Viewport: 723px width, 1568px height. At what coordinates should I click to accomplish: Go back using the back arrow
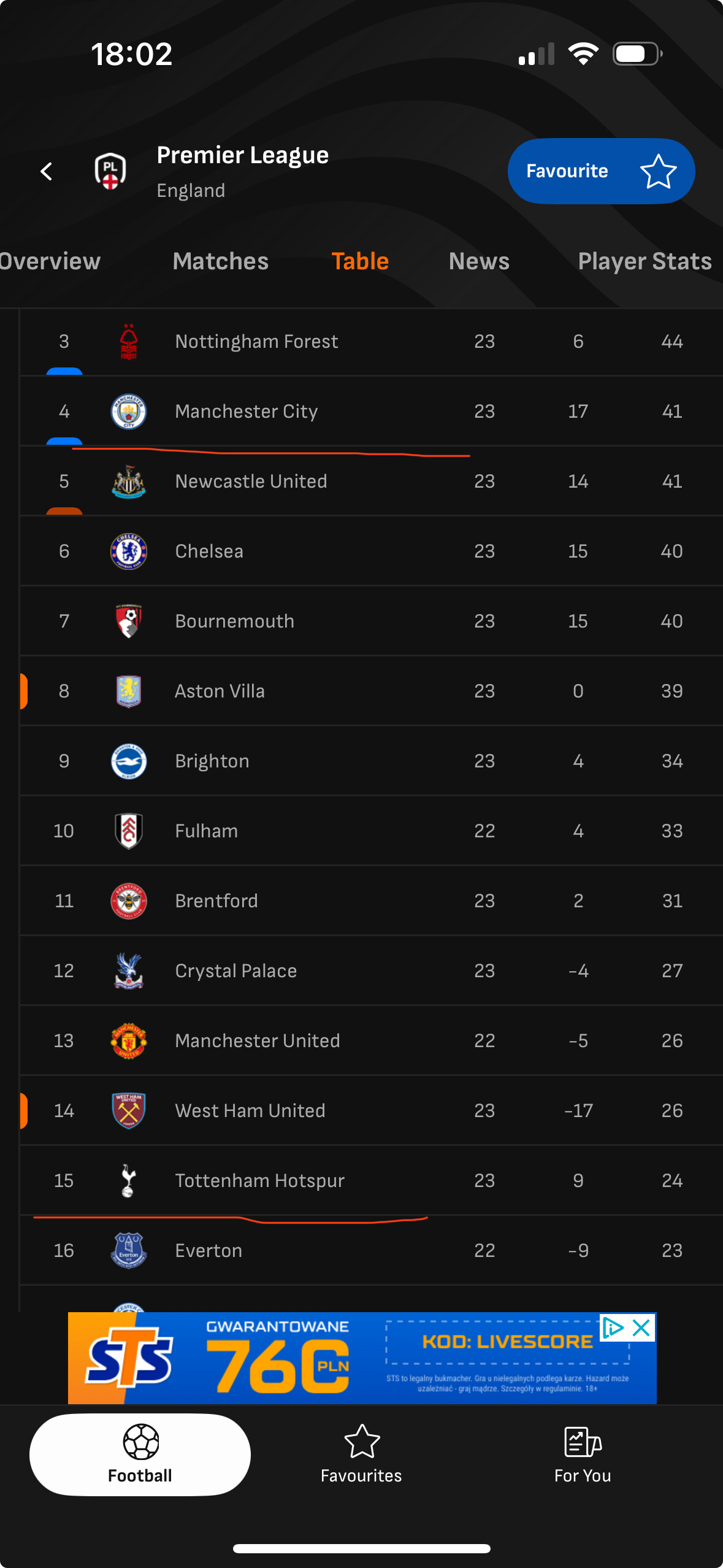47,171
